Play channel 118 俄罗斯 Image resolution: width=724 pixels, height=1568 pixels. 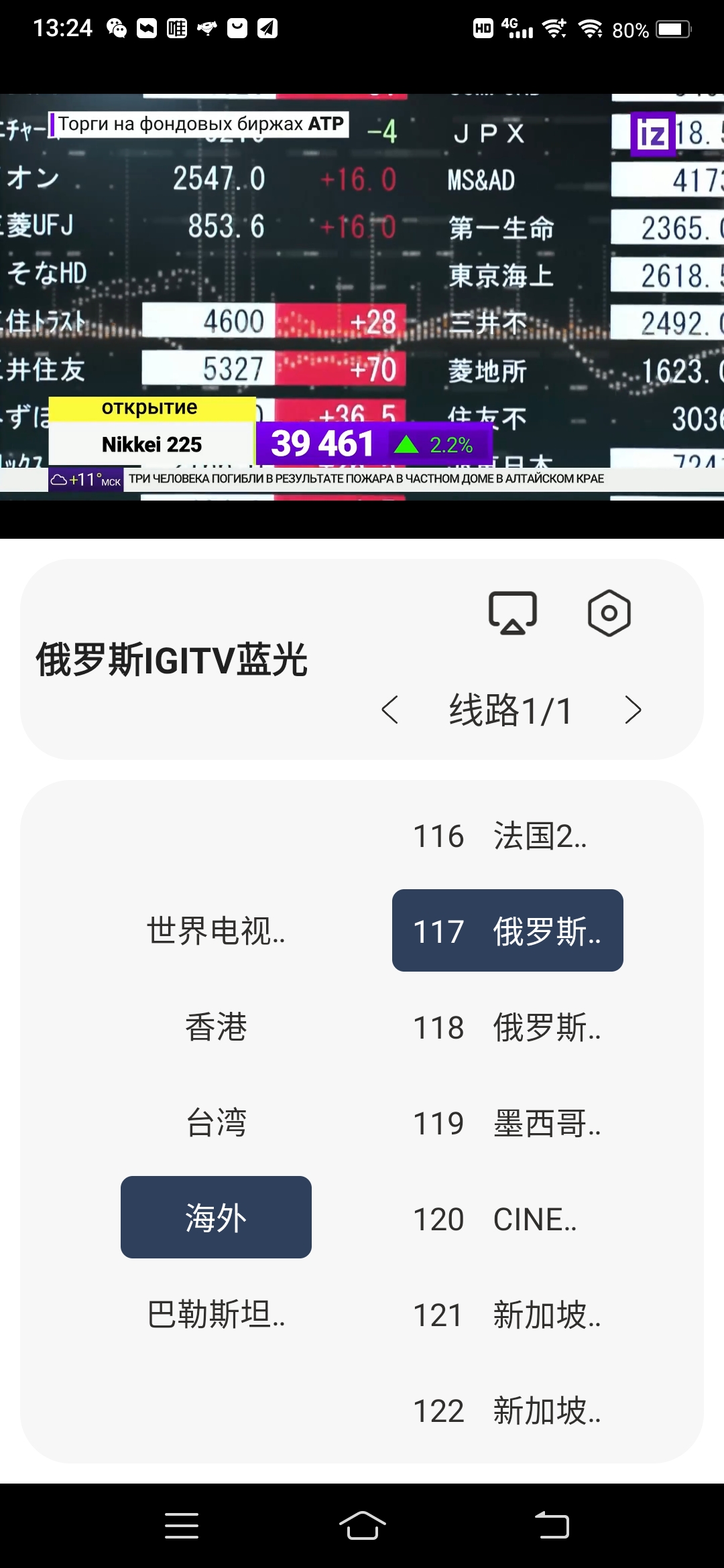click(507, 1027)
